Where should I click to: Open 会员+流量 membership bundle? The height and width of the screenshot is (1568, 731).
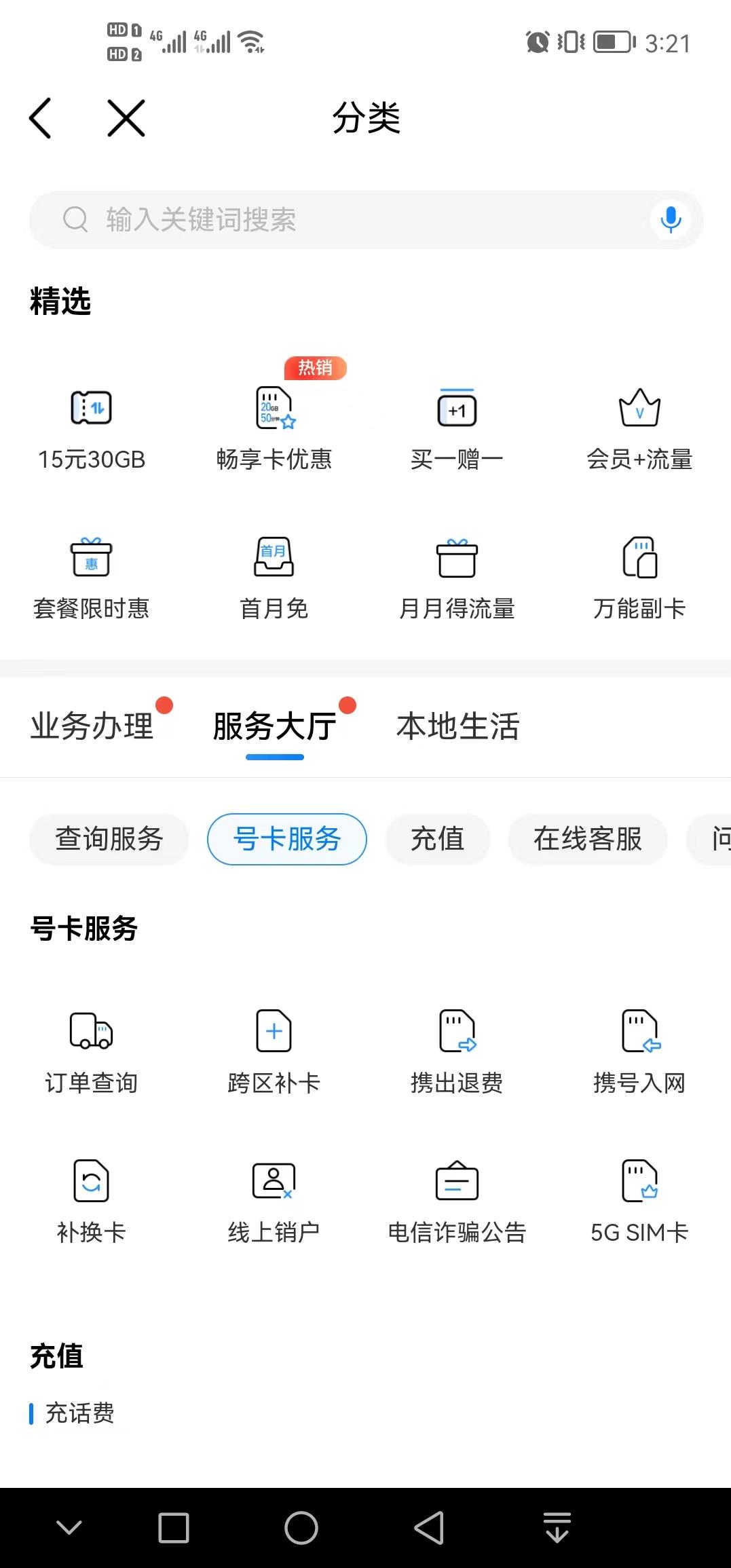click(x=639, y=424)
